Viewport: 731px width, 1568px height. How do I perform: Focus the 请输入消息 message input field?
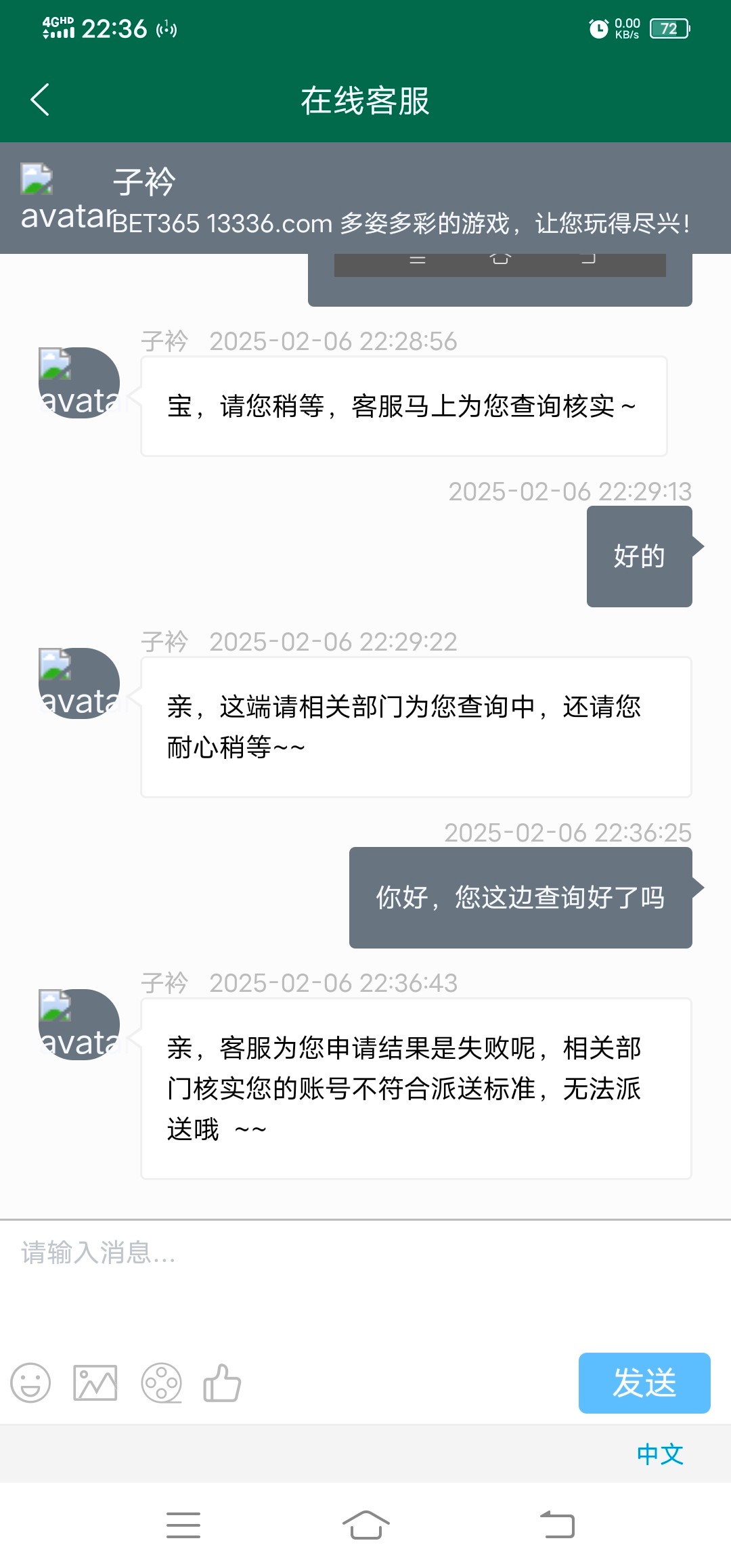pyautogui.click(x=365, y=1273)
